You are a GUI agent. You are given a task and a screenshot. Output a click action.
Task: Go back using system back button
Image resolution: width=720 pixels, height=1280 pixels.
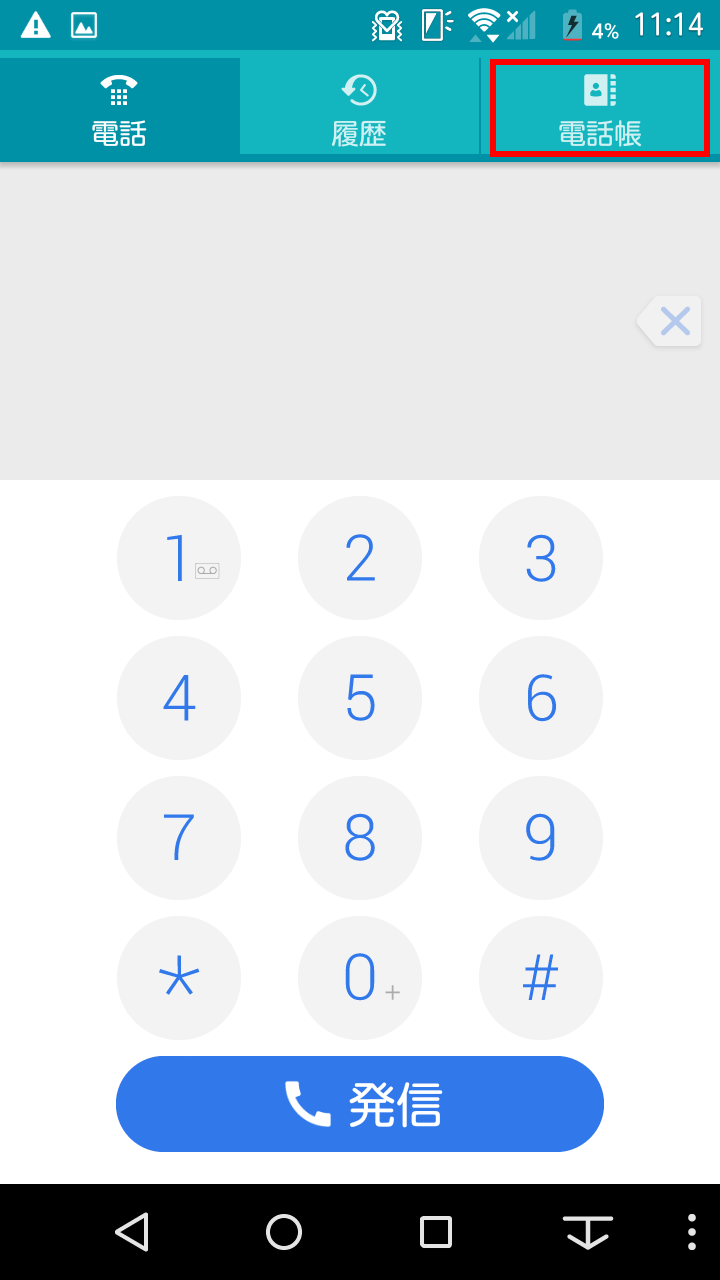132,1232
